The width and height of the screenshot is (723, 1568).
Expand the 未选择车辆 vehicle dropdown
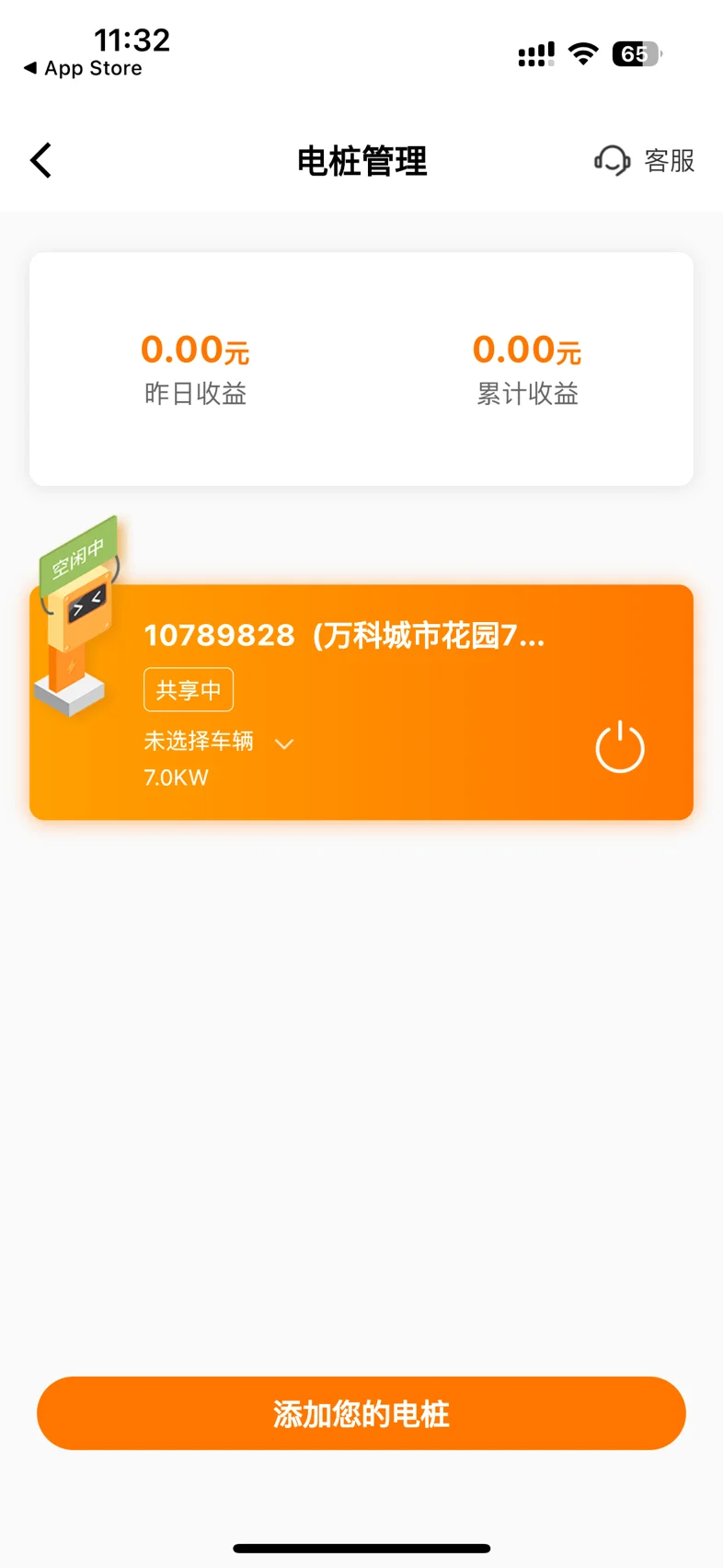[219, 742]
